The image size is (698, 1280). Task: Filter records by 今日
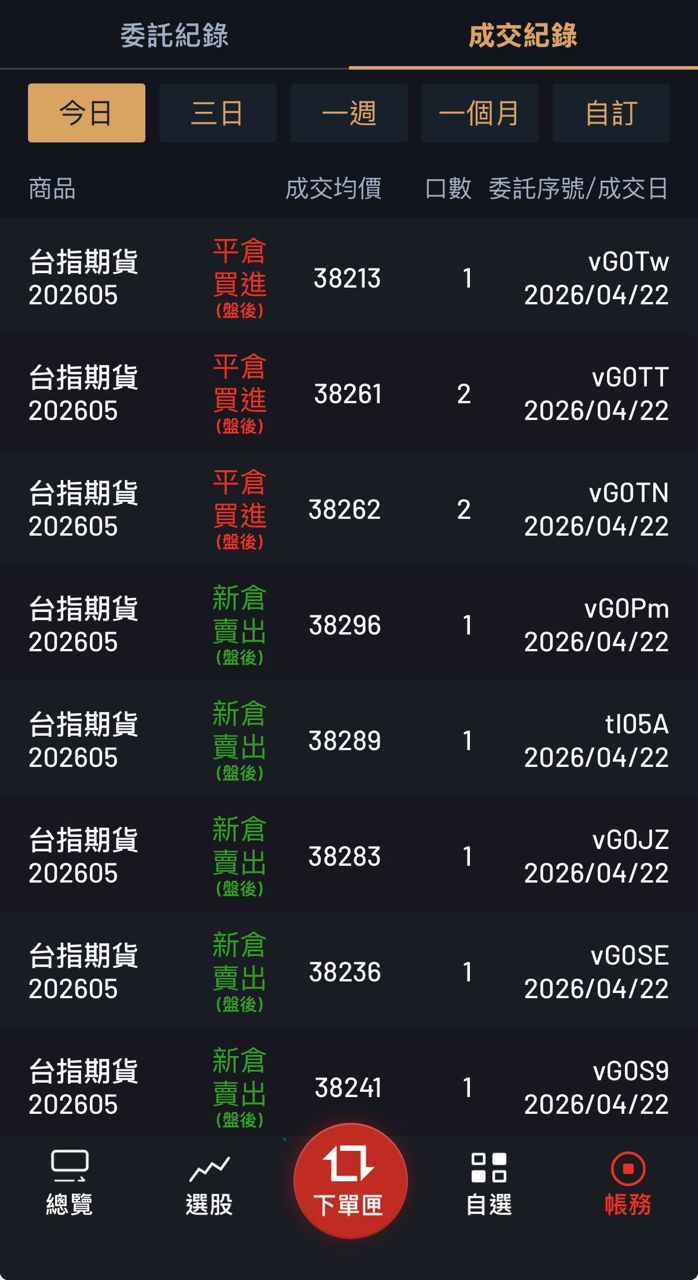pos(86,113)
